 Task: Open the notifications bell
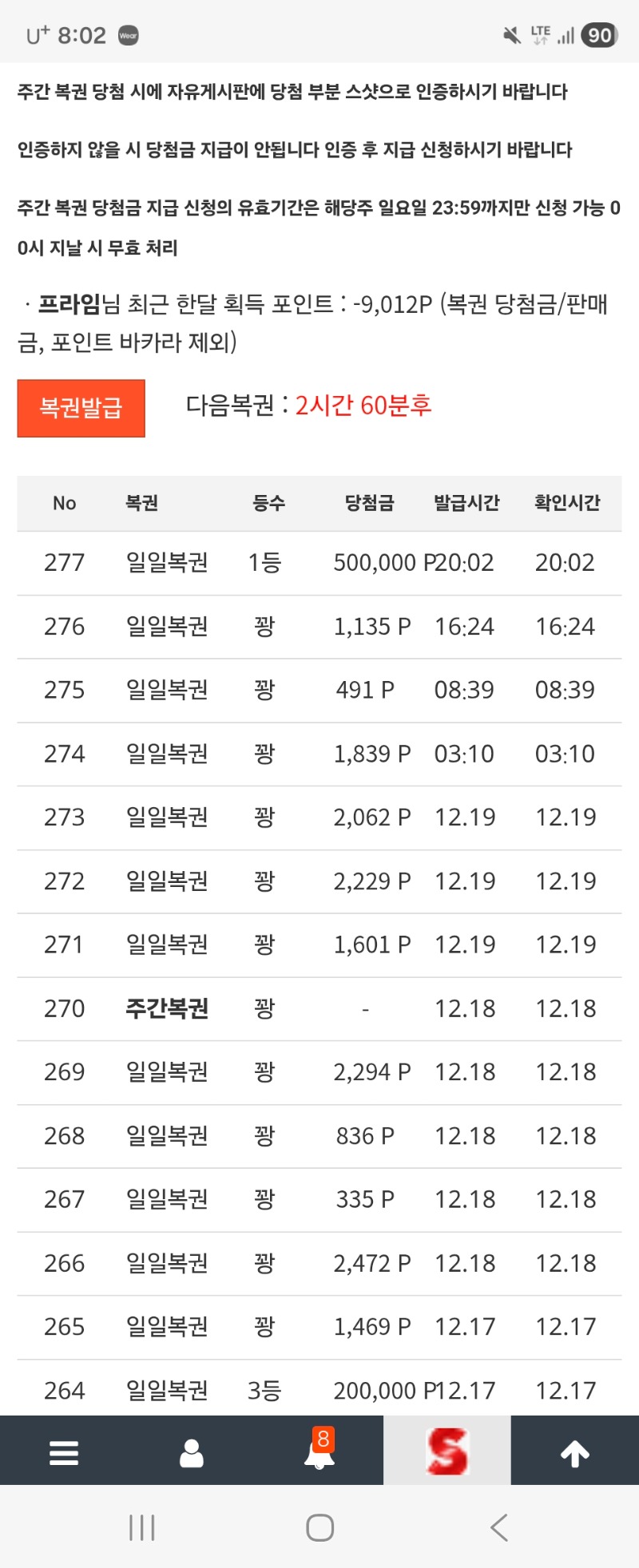point(319,1450)
